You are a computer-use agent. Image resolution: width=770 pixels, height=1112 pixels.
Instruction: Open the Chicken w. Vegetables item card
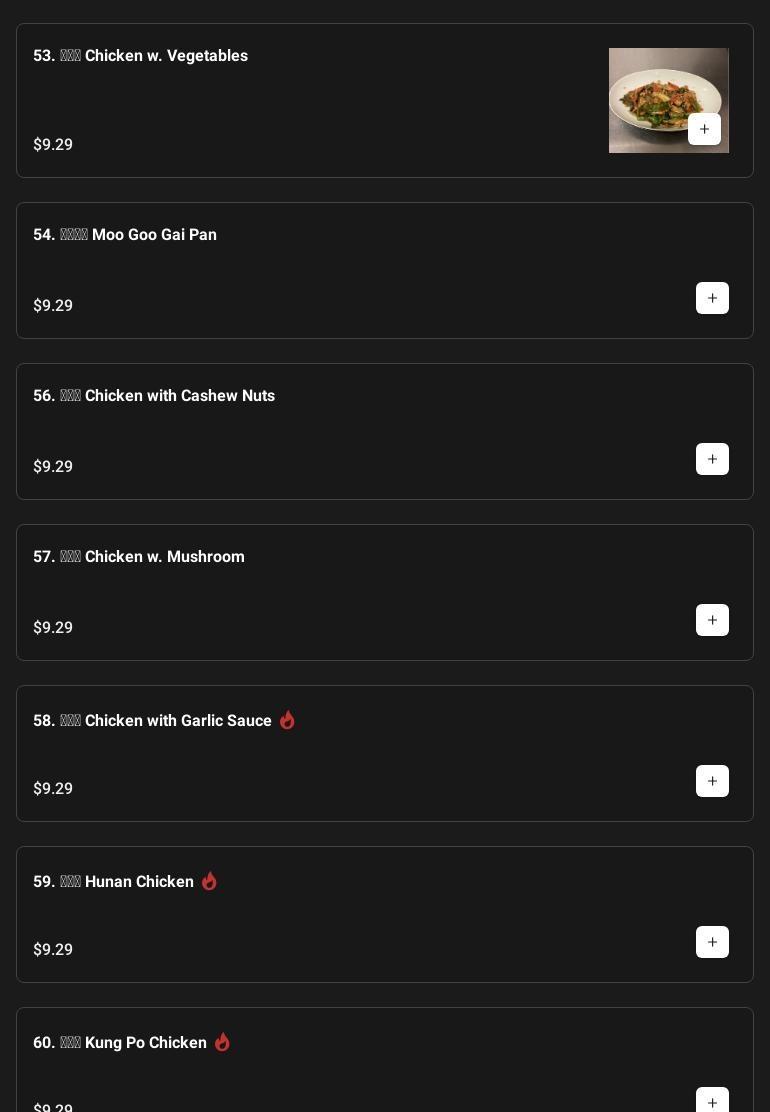(x=300, y=100)
